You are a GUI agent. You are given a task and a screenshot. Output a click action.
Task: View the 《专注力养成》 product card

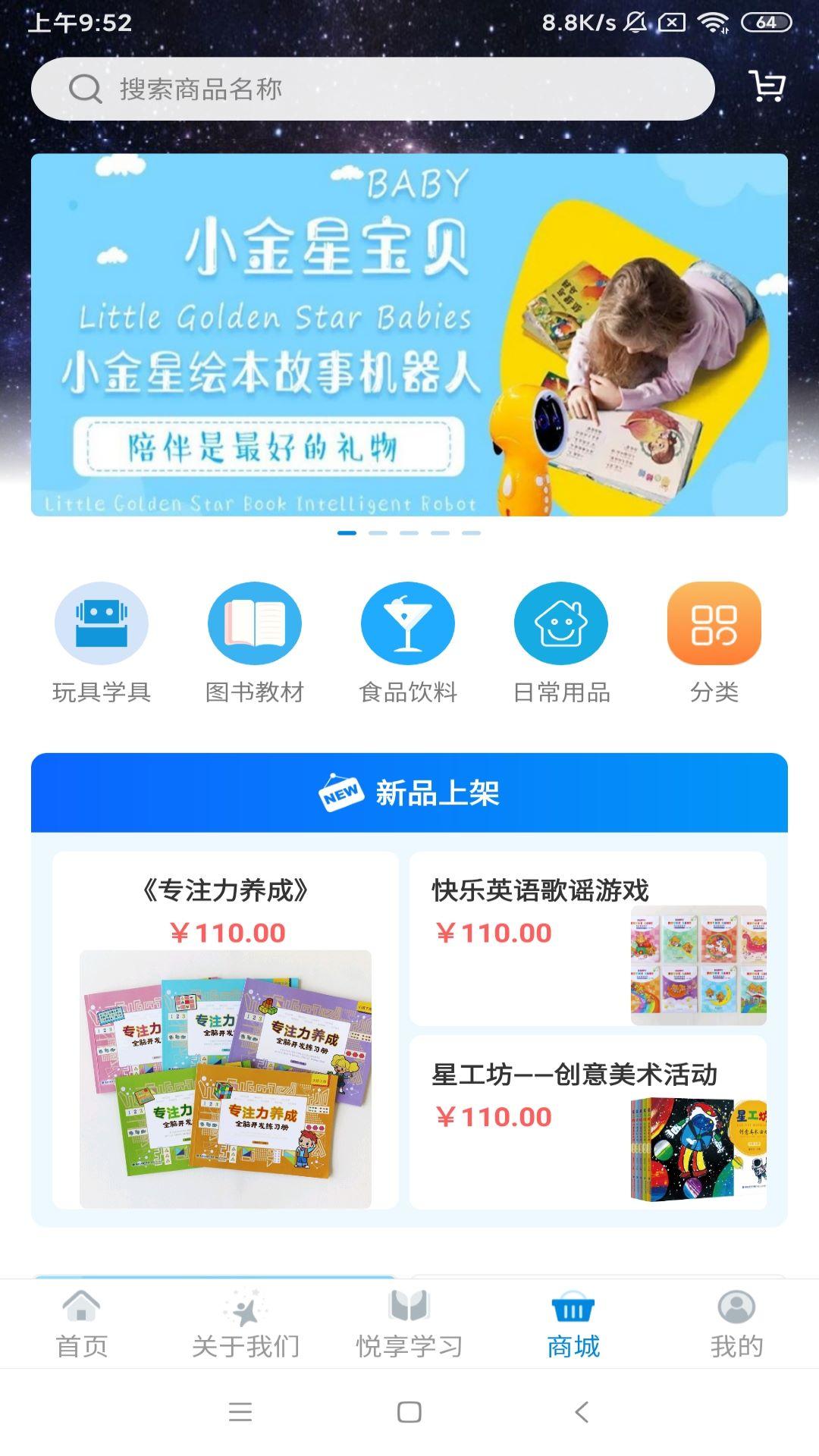pyautogui.click(x=225, y=1030)
